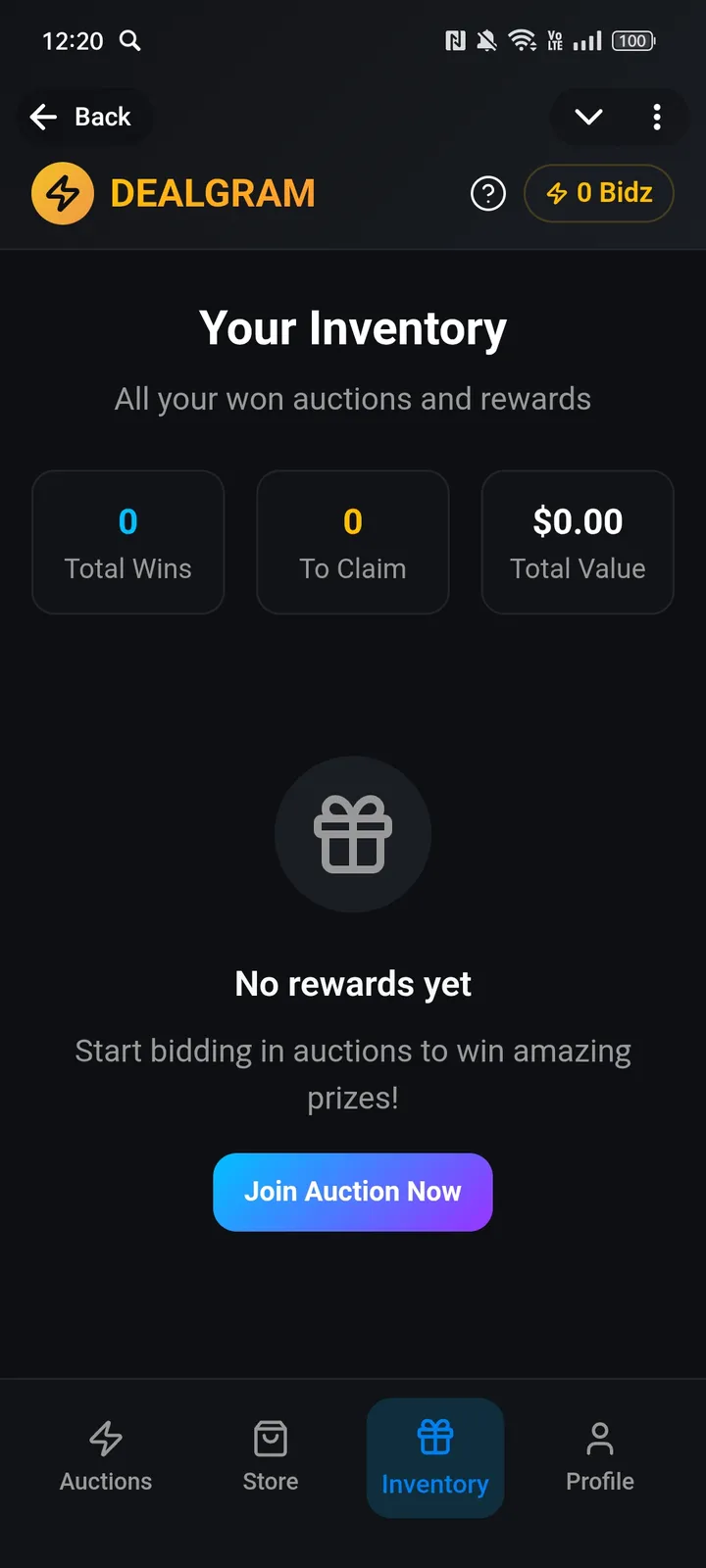
Task: Tap the lightning bolt in the Bidz counter
Action: (x=556, y=193)
